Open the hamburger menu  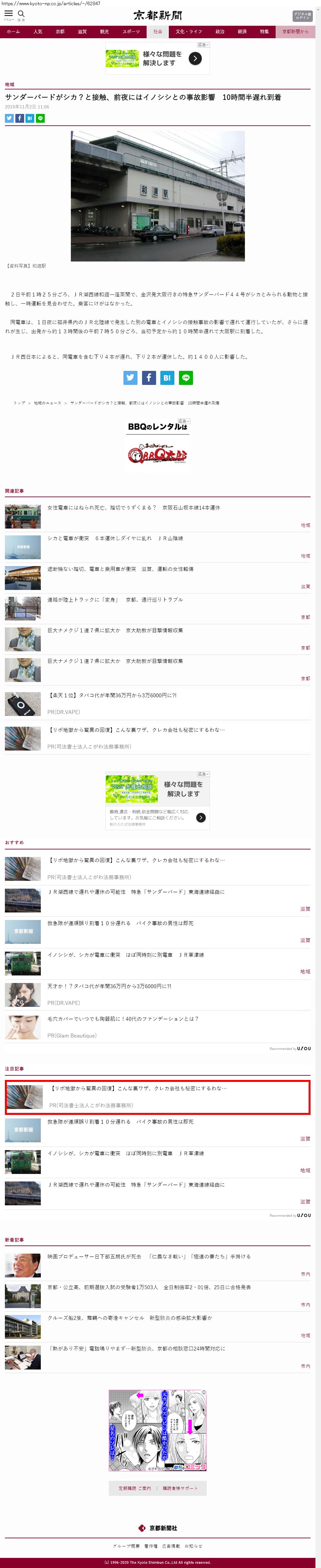(x=8, y=14)
